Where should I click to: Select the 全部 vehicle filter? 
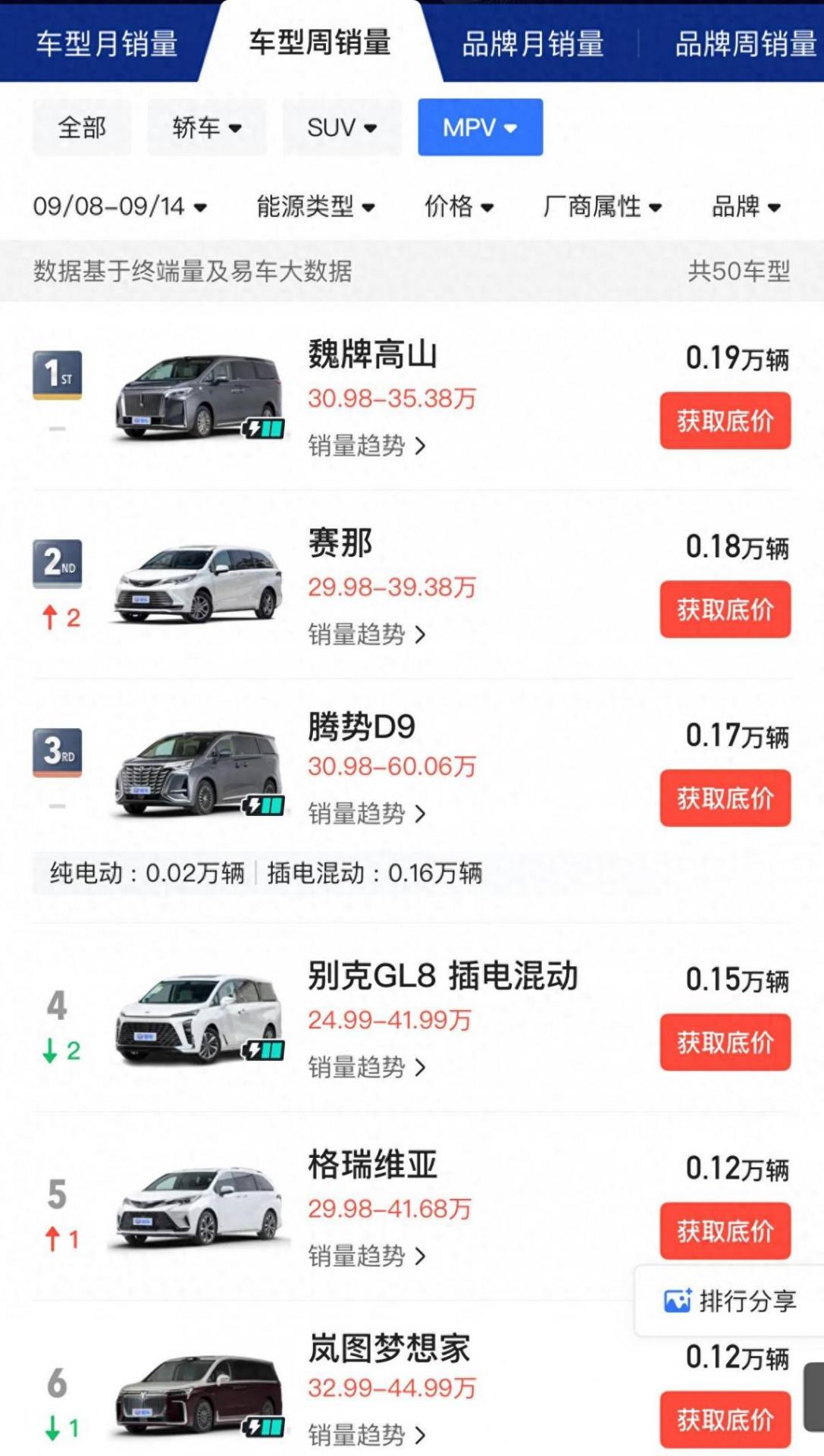82,127
